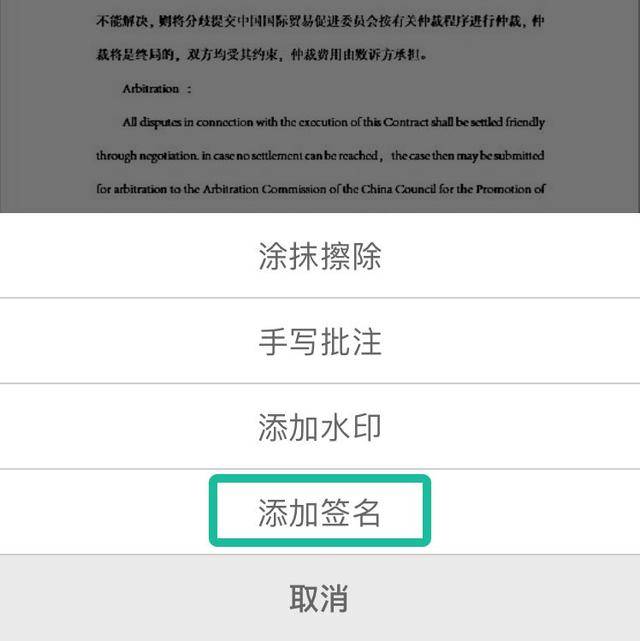Dismiss the sheet with 取消

320,599
